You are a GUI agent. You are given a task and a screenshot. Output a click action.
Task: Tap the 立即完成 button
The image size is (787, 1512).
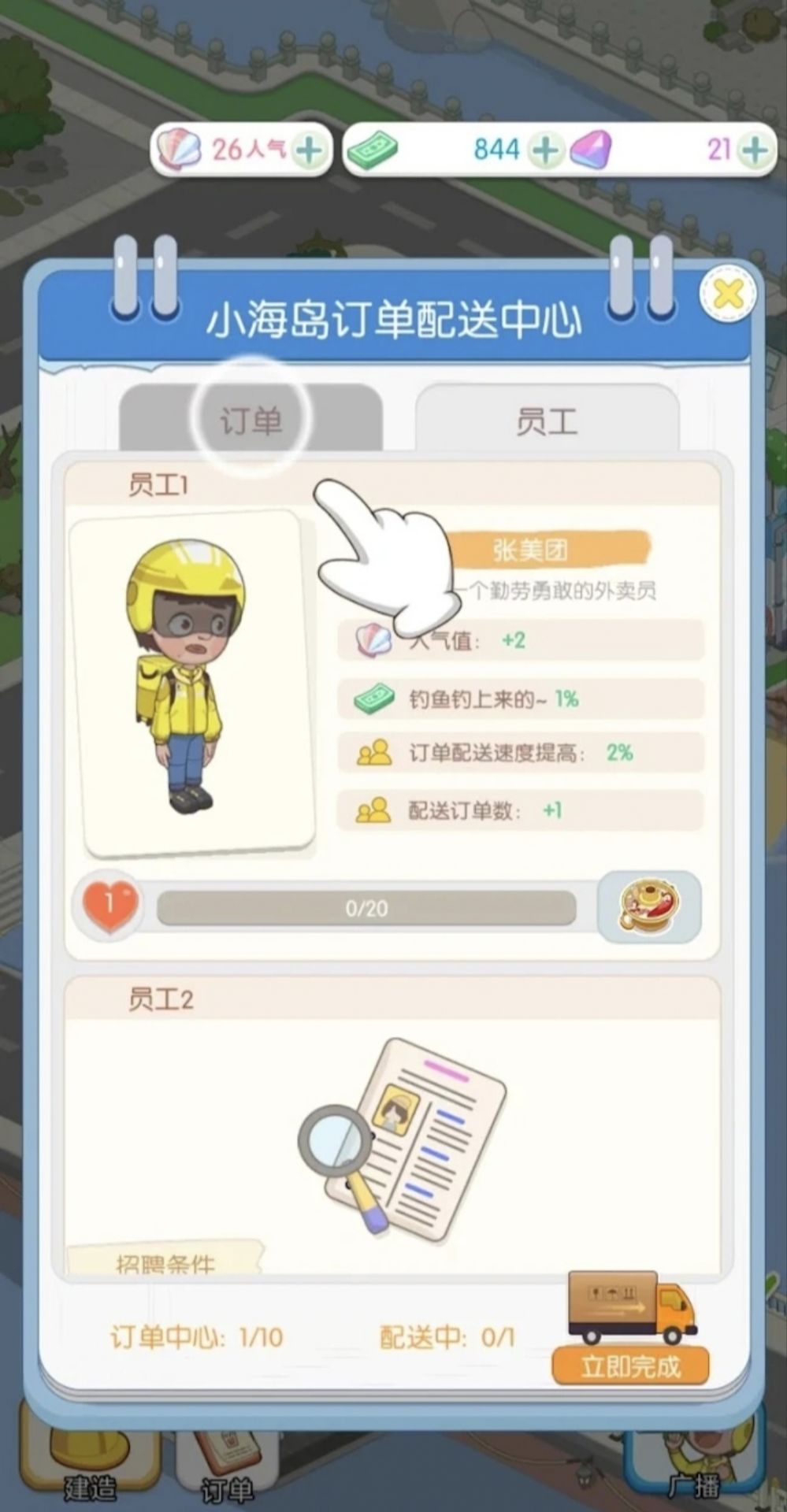coord(630,1366)
